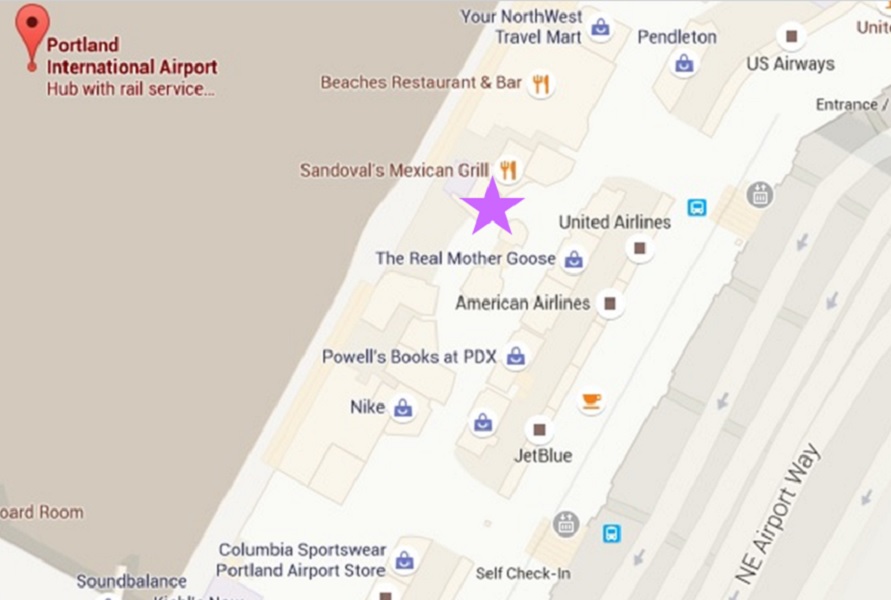Open the Powell's Books at PDX marker
The image size is (891, 600).
pyautogui.click(x=516, y=356)
